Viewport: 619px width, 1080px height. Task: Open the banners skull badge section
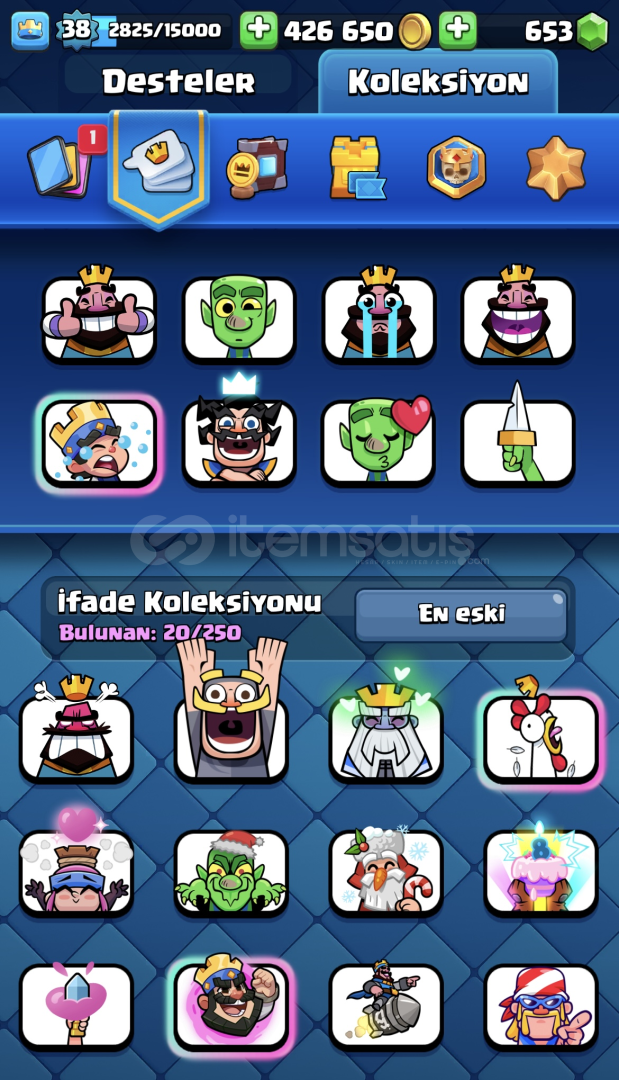pyautogui.click(x=456, y=167)
